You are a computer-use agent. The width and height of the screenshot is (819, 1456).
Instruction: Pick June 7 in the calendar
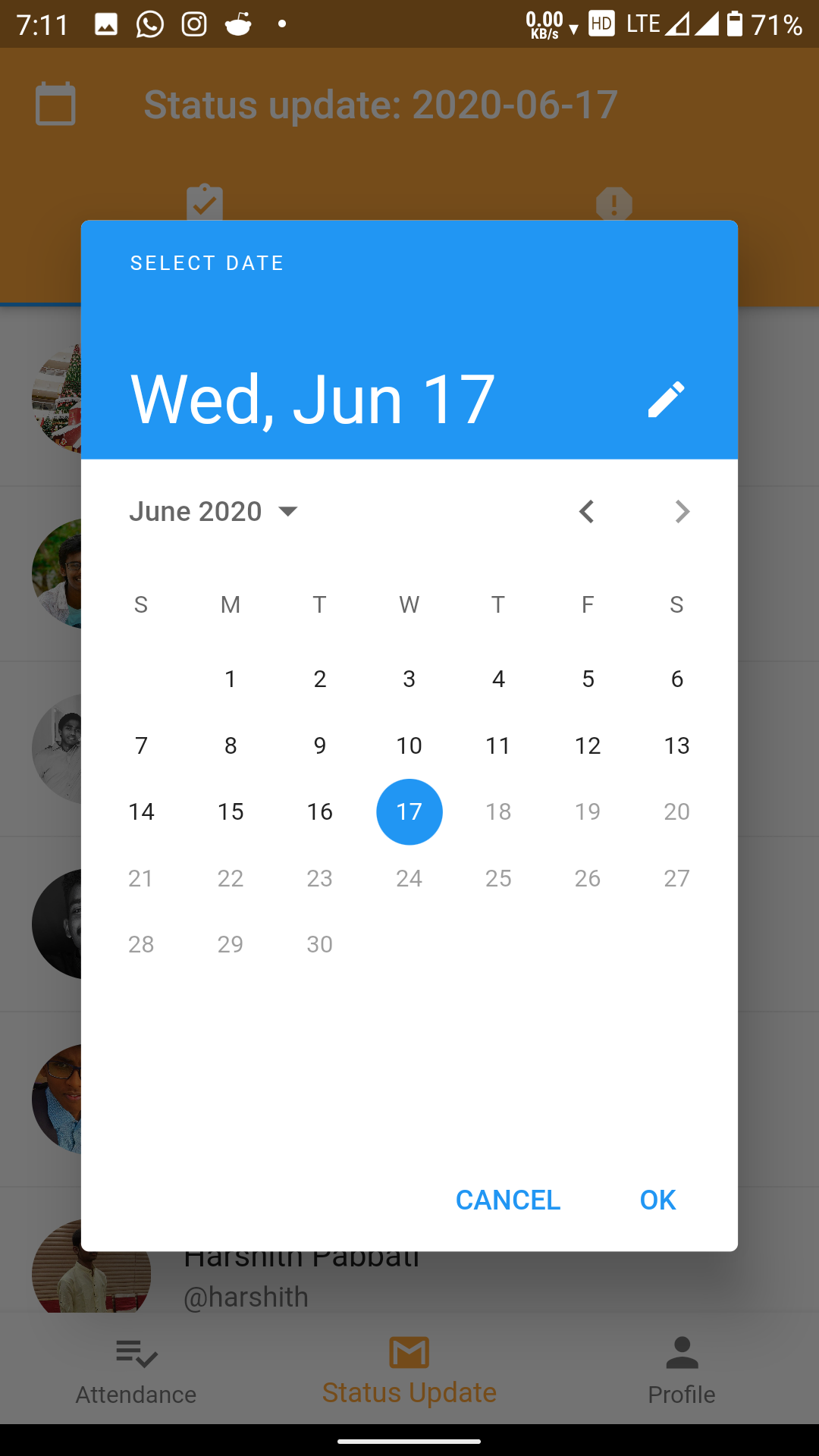[x=141, y=745]
